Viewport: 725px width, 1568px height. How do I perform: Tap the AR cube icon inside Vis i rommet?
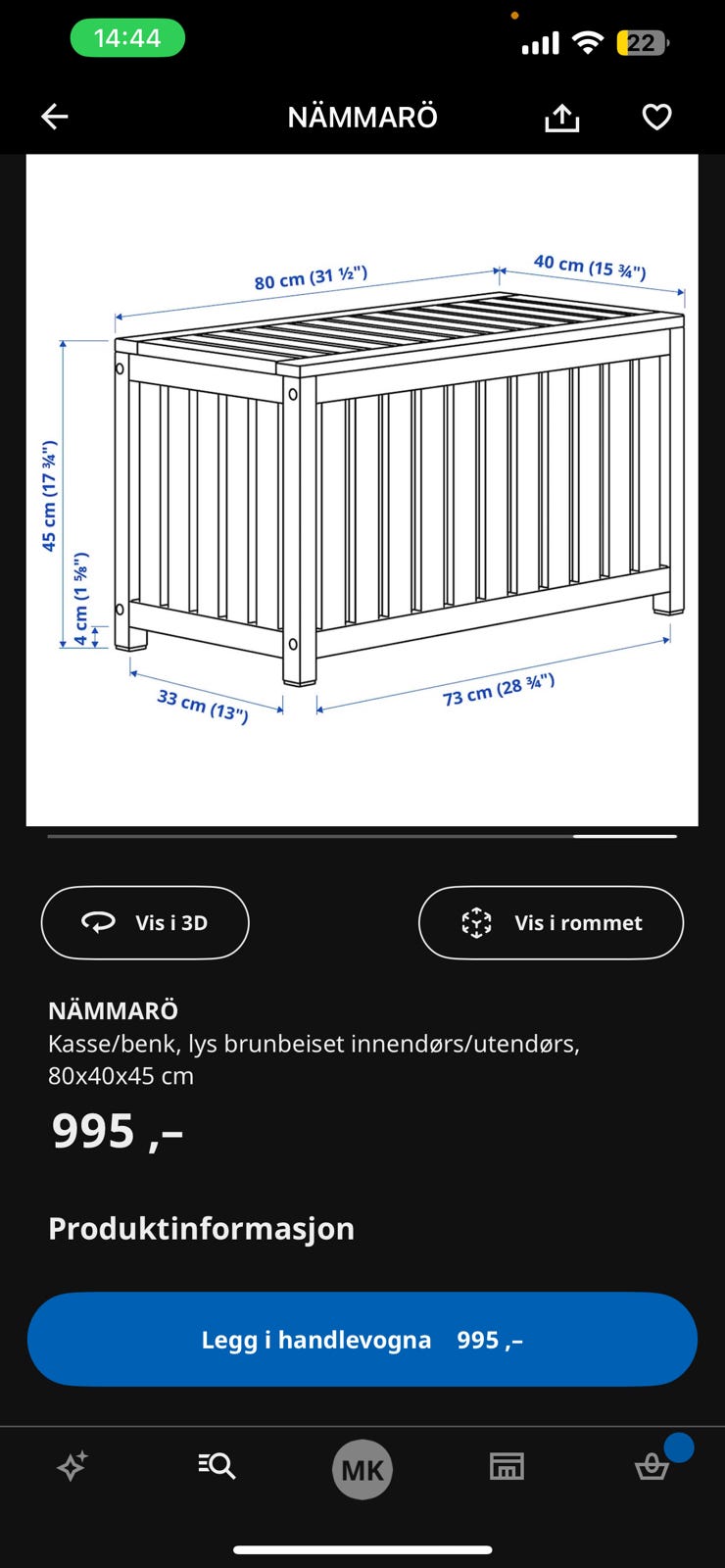tap(477, 922)
